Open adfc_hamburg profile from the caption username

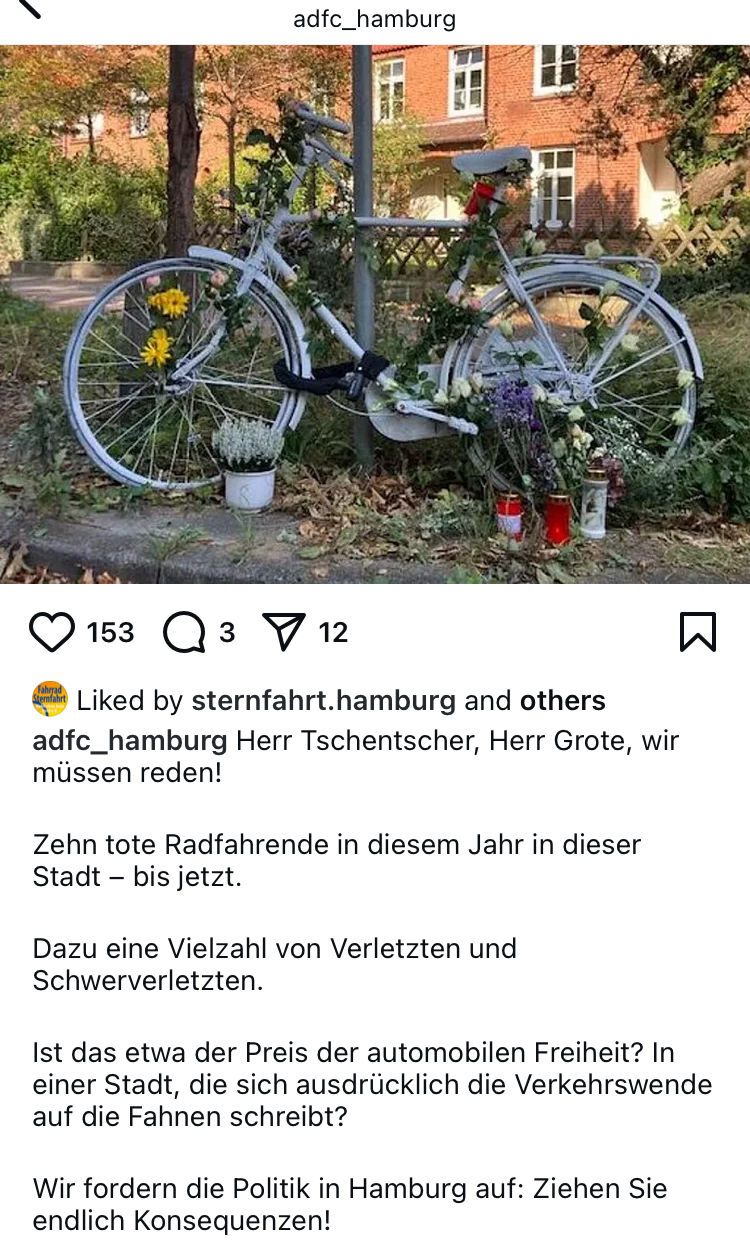130,741
